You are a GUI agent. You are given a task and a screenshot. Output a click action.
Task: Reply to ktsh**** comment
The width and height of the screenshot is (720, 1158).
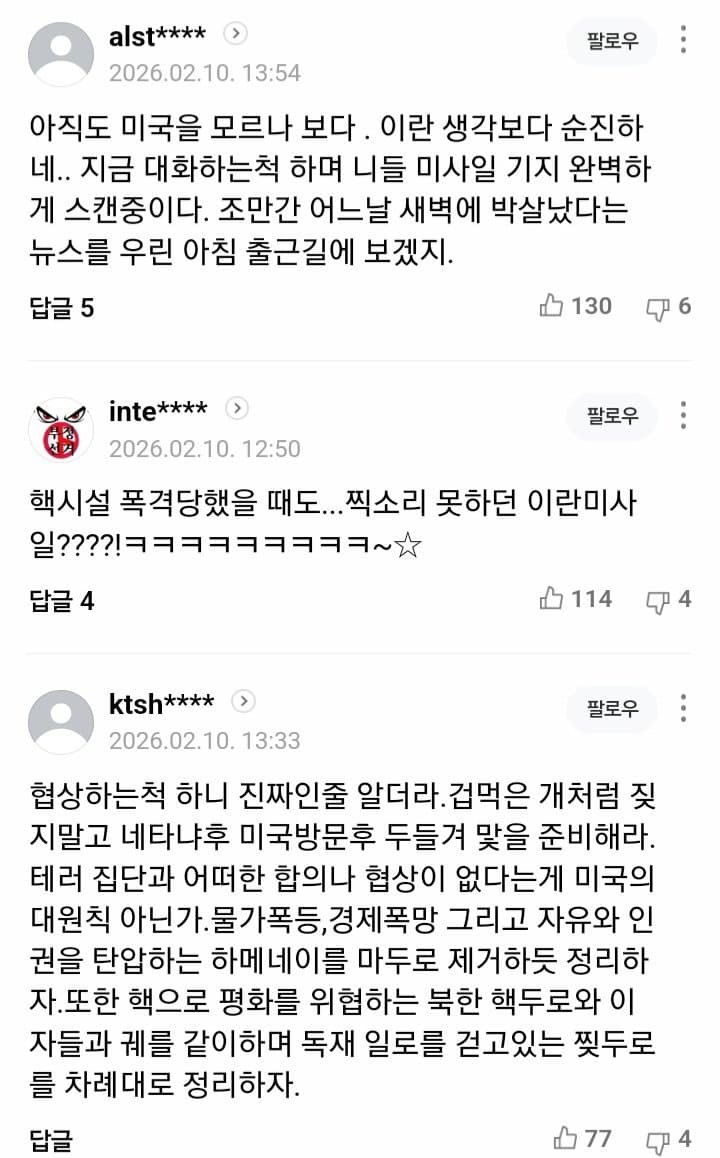coord(51,1139)
